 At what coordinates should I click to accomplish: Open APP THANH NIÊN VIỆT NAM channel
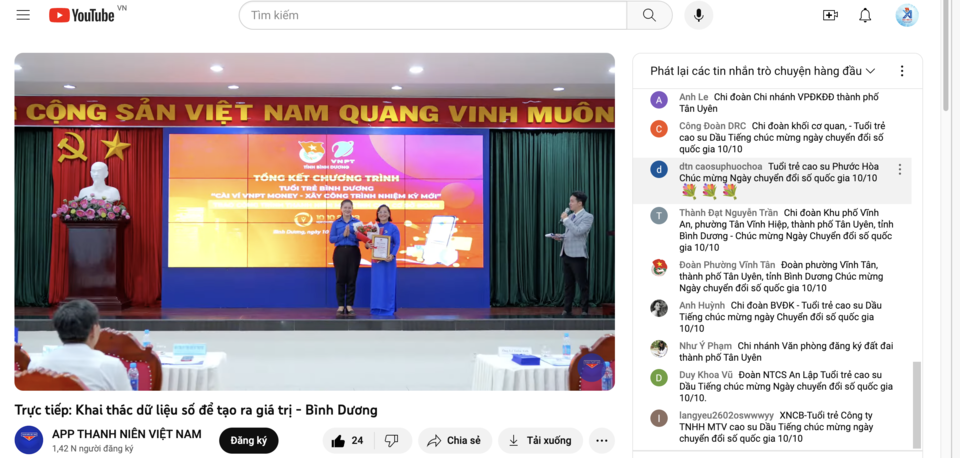click(x=126, y=434)
